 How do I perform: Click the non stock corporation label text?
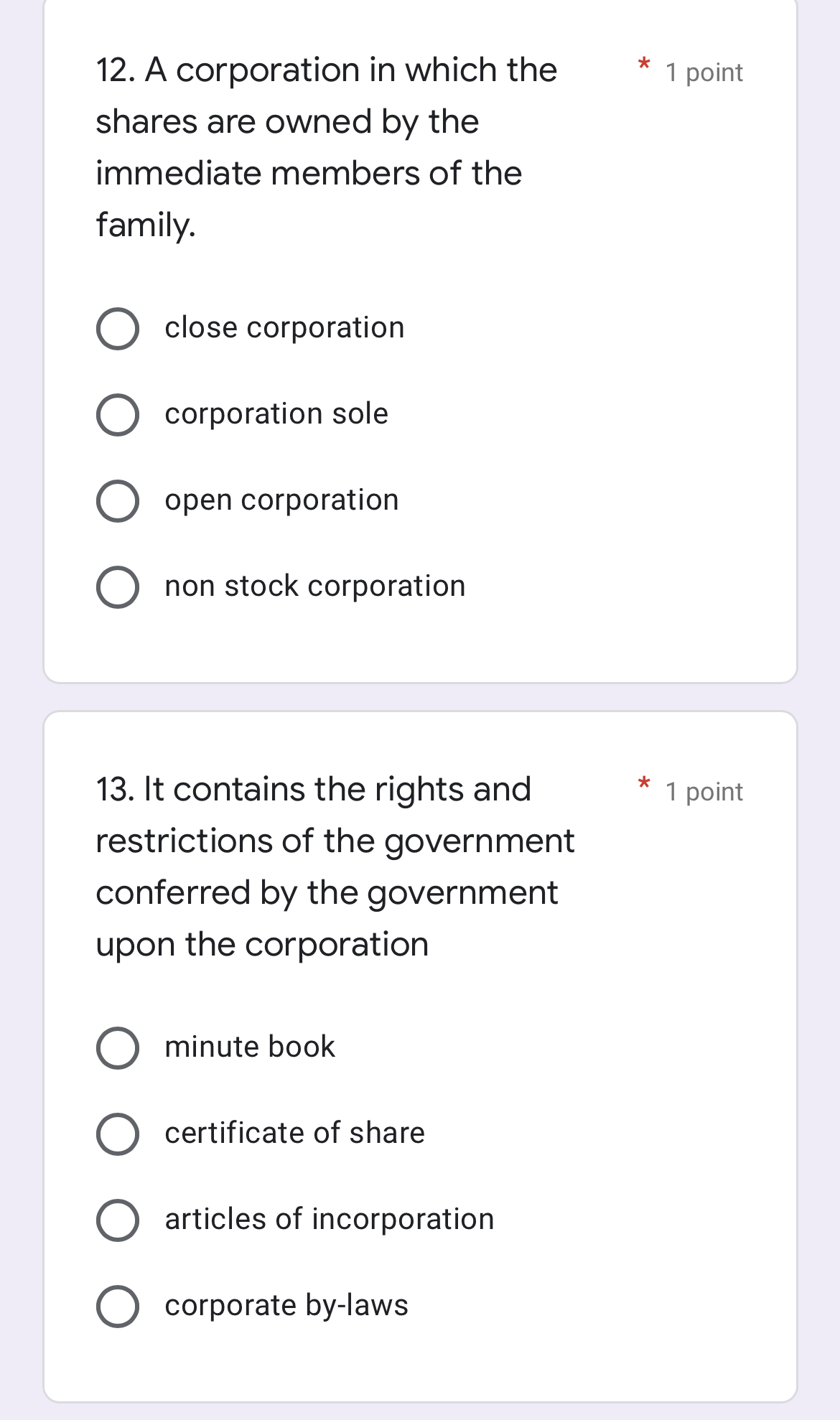[315, 587]
